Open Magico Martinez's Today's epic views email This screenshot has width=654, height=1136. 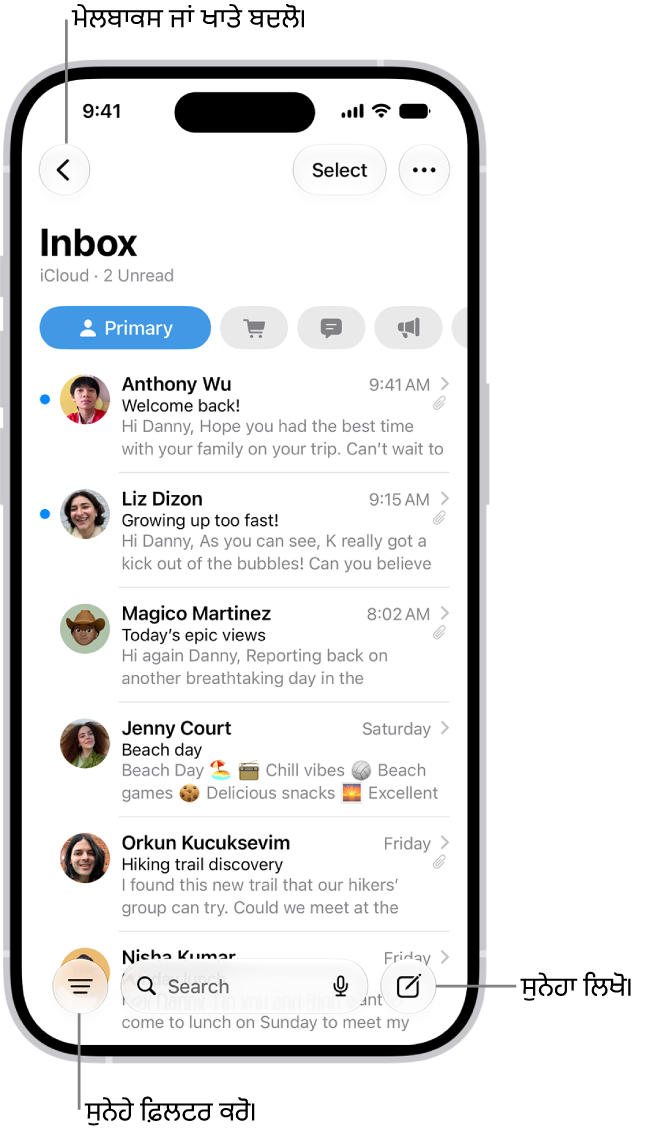click(245, 646)
